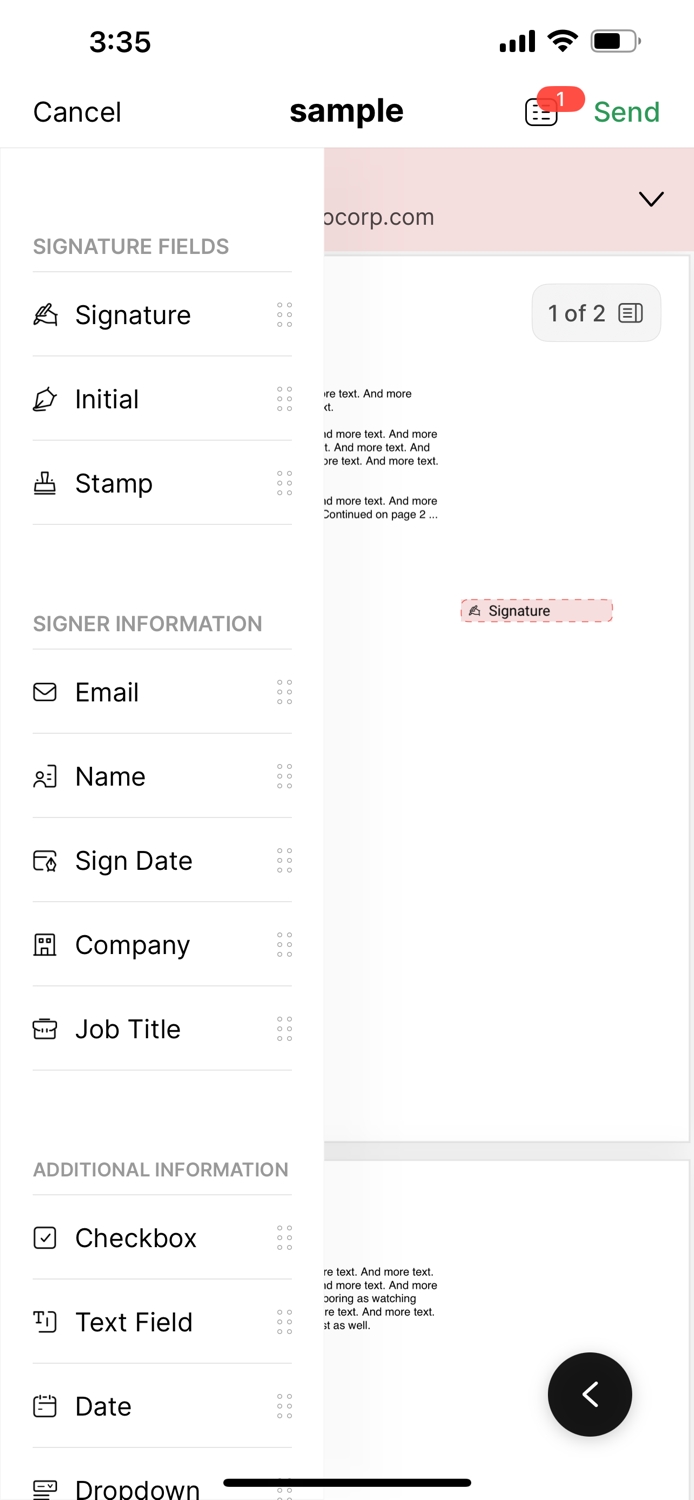The height and width of the screenshot is (1500, 694).
Task: Open the fields list icon with badge
Action: [x=542, y=112]
